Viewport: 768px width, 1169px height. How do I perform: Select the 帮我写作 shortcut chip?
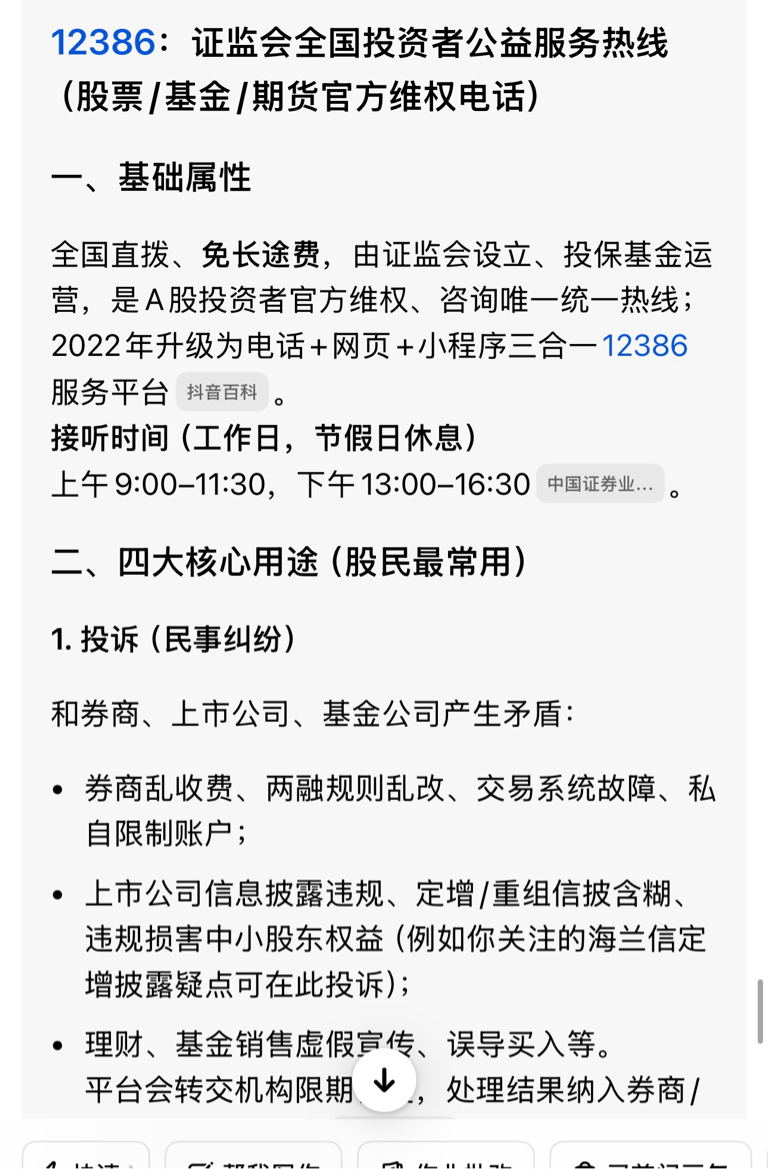click(254, 1156)
